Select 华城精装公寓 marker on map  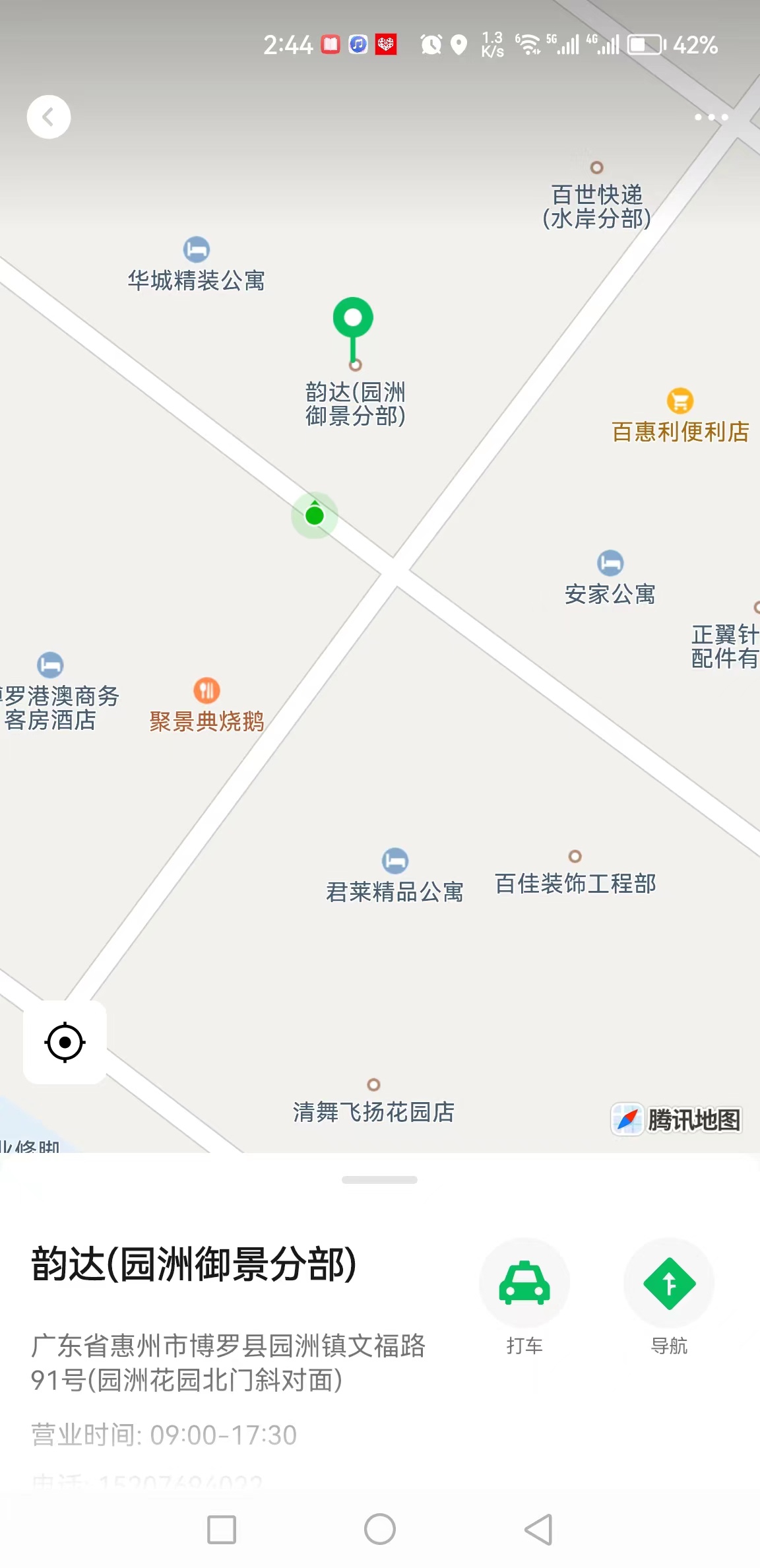[197, 251]
